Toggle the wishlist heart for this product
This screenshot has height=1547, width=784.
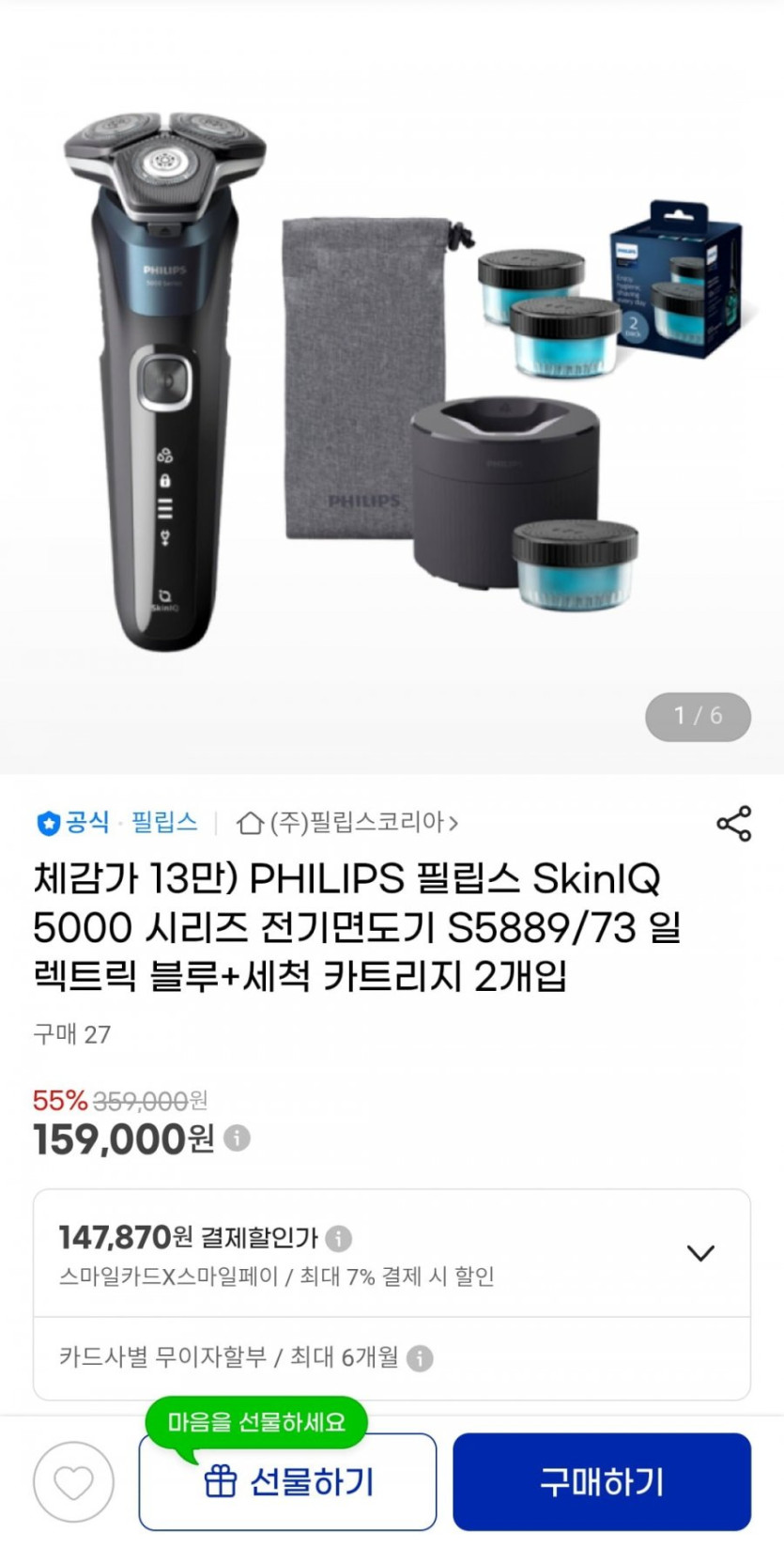click(x=75, y=1481)
